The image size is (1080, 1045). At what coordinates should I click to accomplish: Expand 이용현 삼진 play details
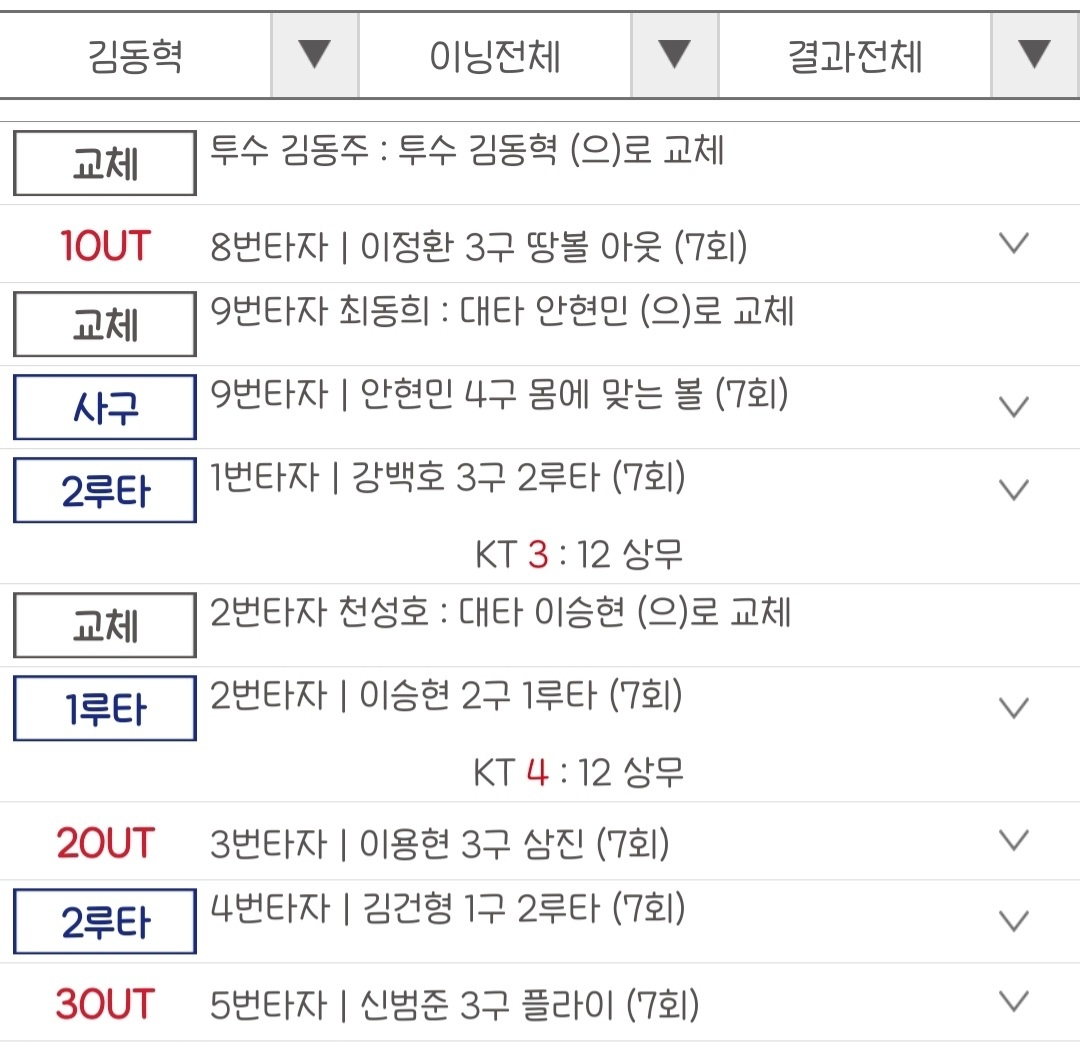point(1014,841)
